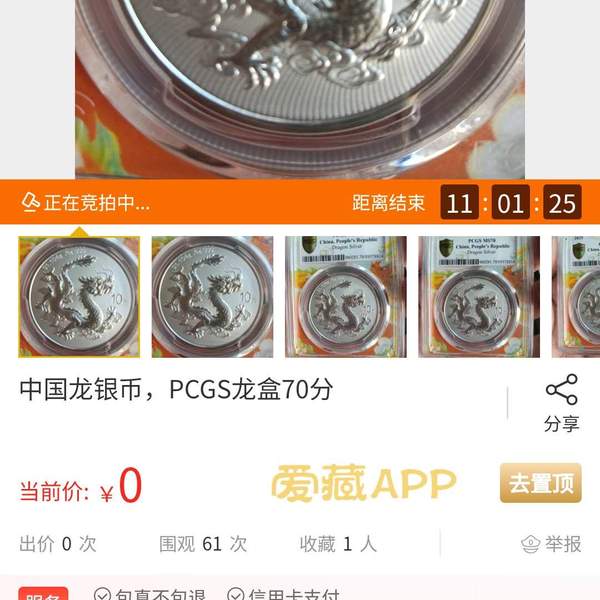This screenshot has width=600, height=600.
Task: View the second coin close-up thumbnail
Action: tap(212, 297)
